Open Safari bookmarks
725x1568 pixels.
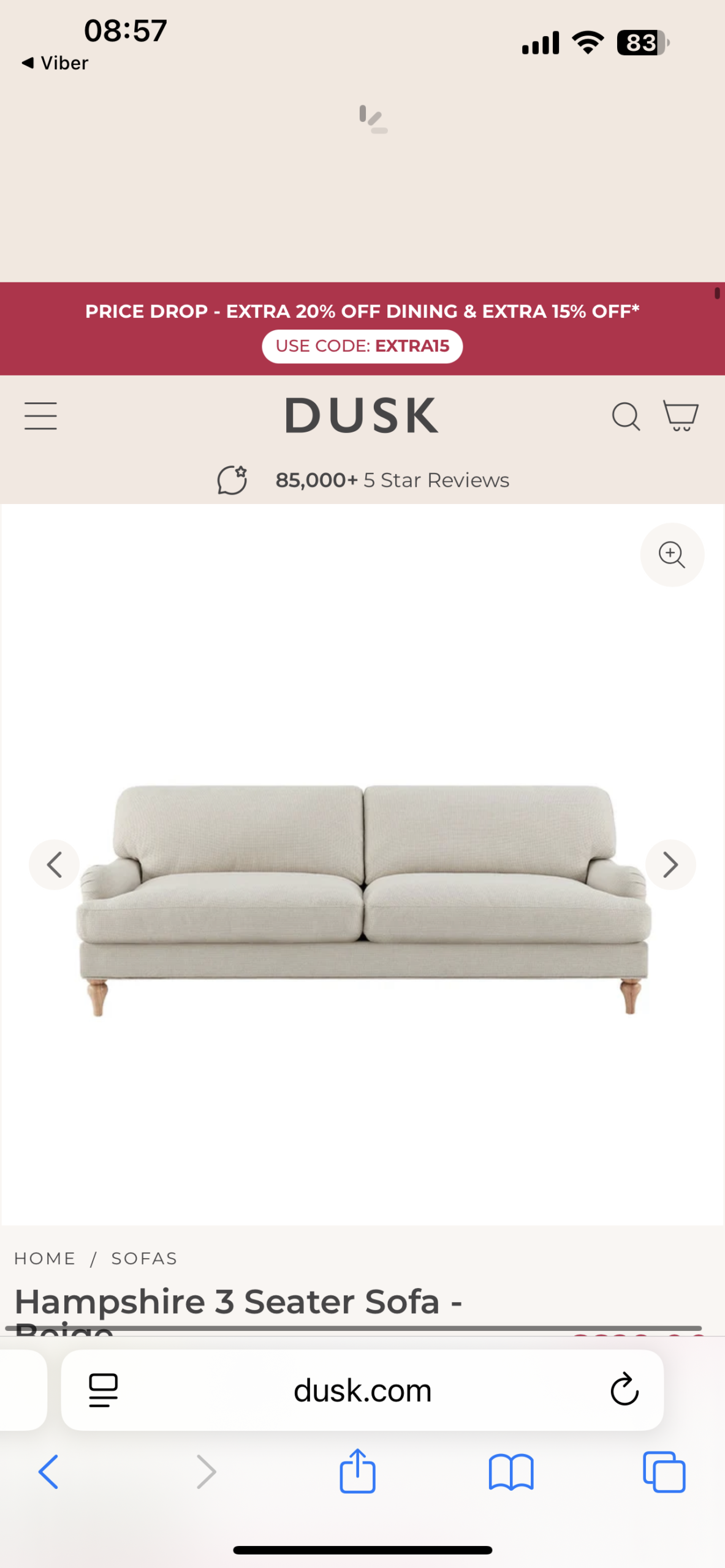511,1471
